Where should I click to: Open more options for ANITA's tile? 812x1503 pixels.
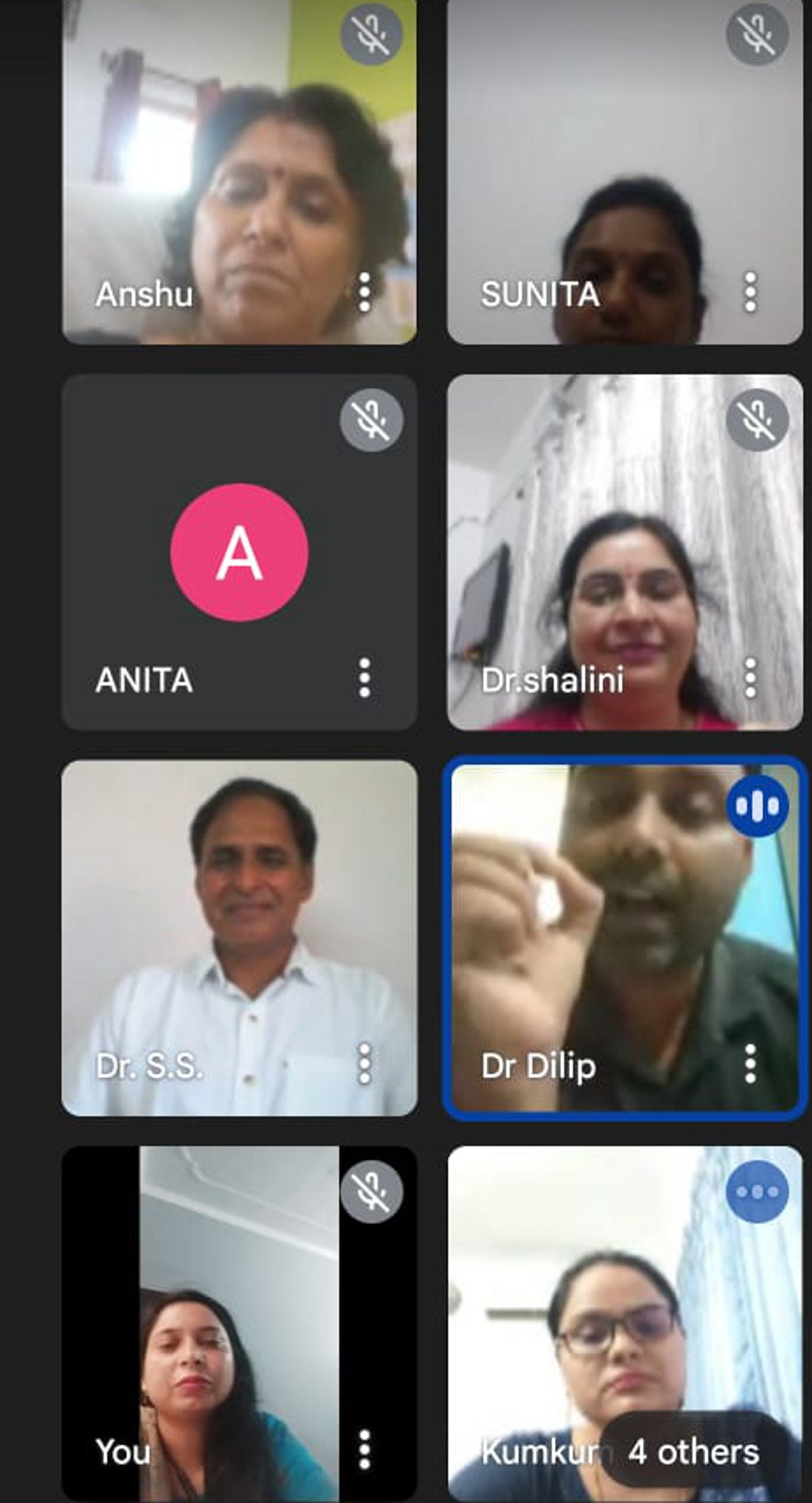[x=365, y=678]
